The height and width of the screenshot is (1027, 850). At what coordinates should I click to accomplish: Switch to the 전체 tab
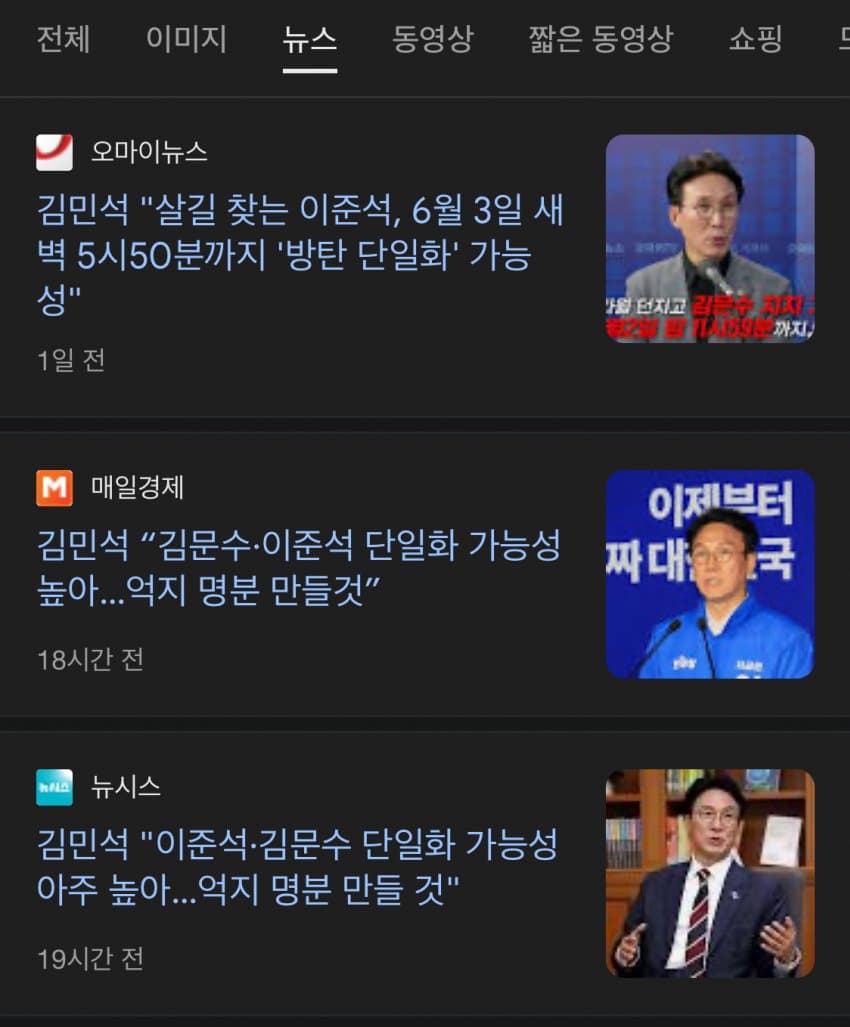click(x=63, y=40)
